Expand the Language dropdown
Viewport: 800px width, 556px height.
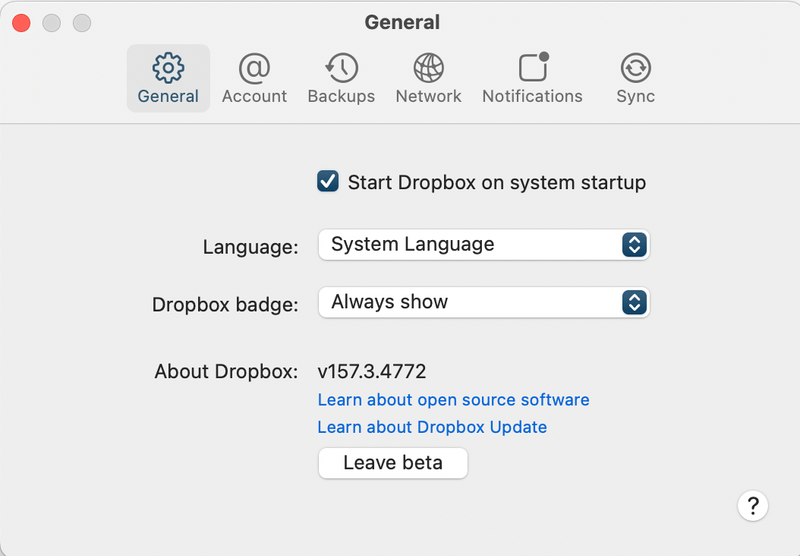point(484,244)
